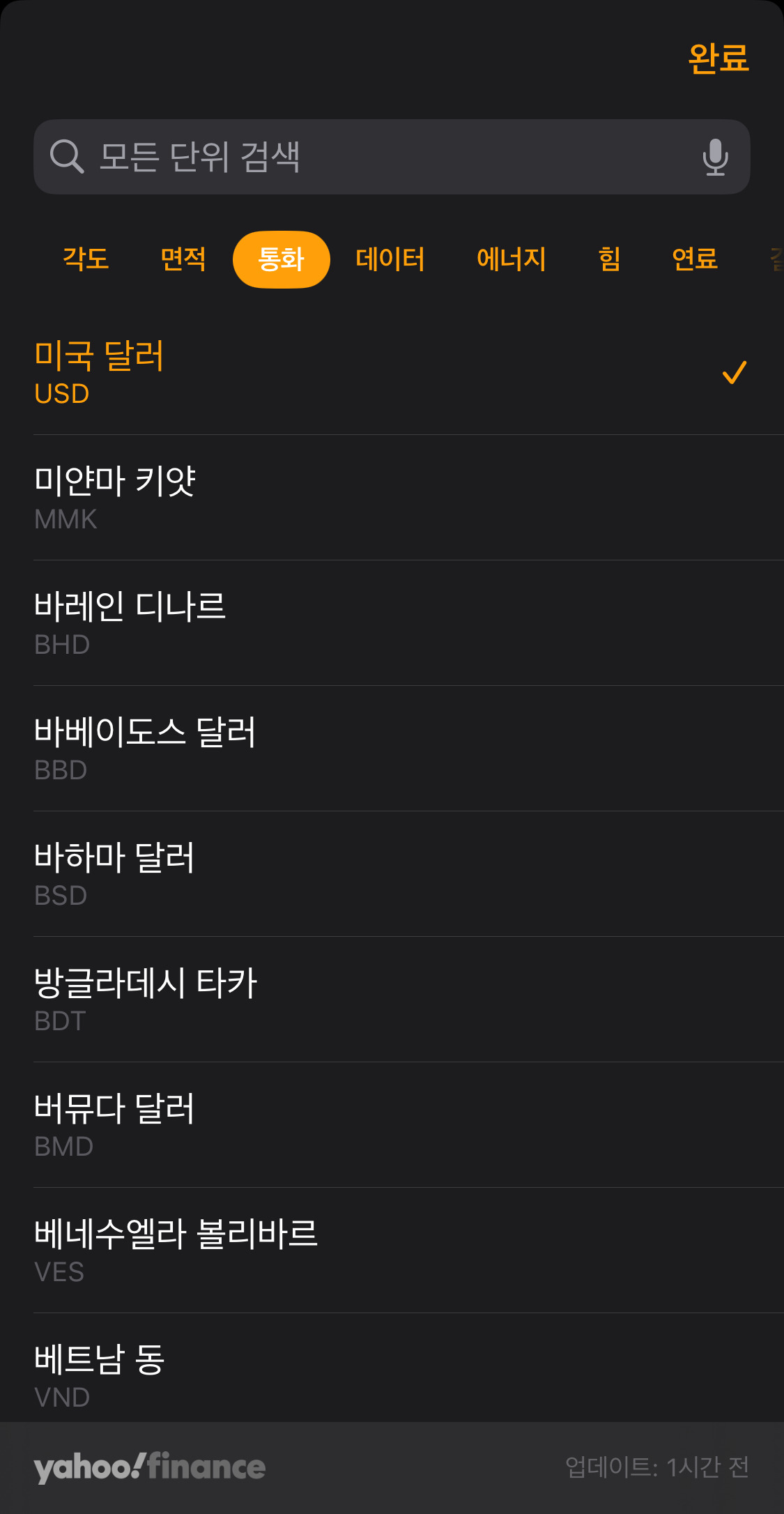Activate the microphone for voice search

[x=715, y=157]
